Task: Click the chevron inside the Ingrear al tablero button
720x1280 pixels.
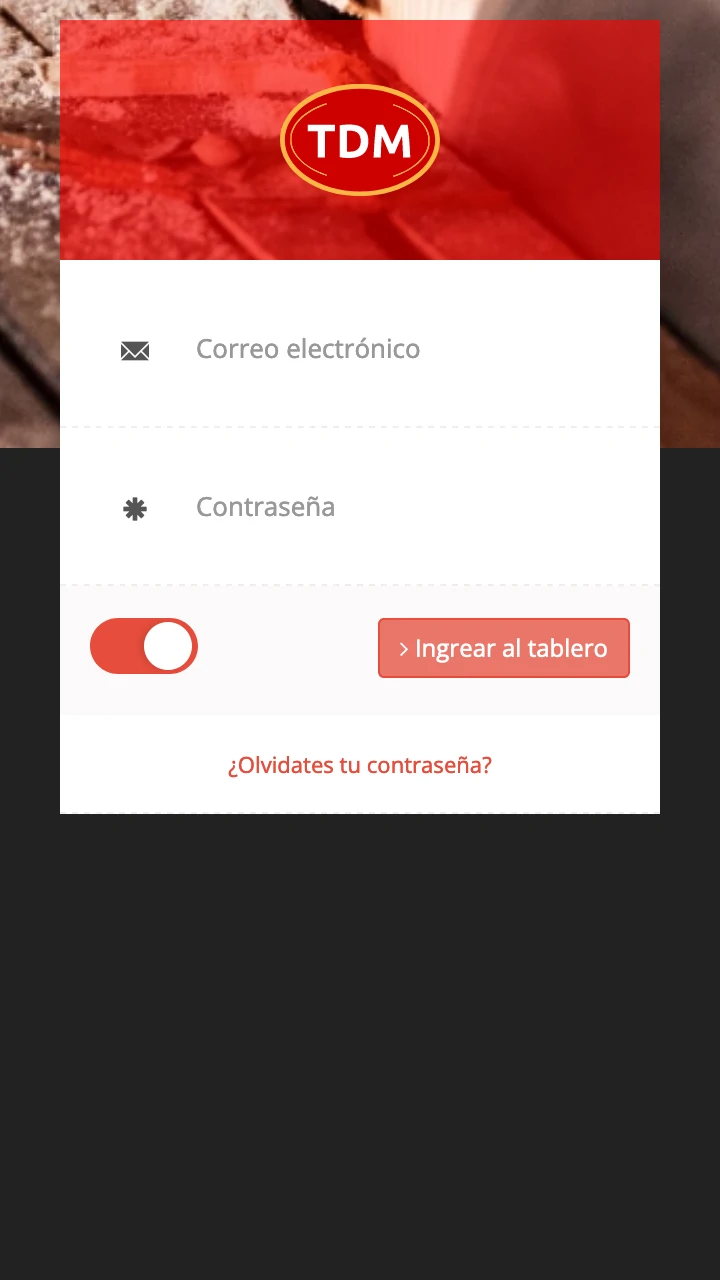Action: click(x=403, y=649)
